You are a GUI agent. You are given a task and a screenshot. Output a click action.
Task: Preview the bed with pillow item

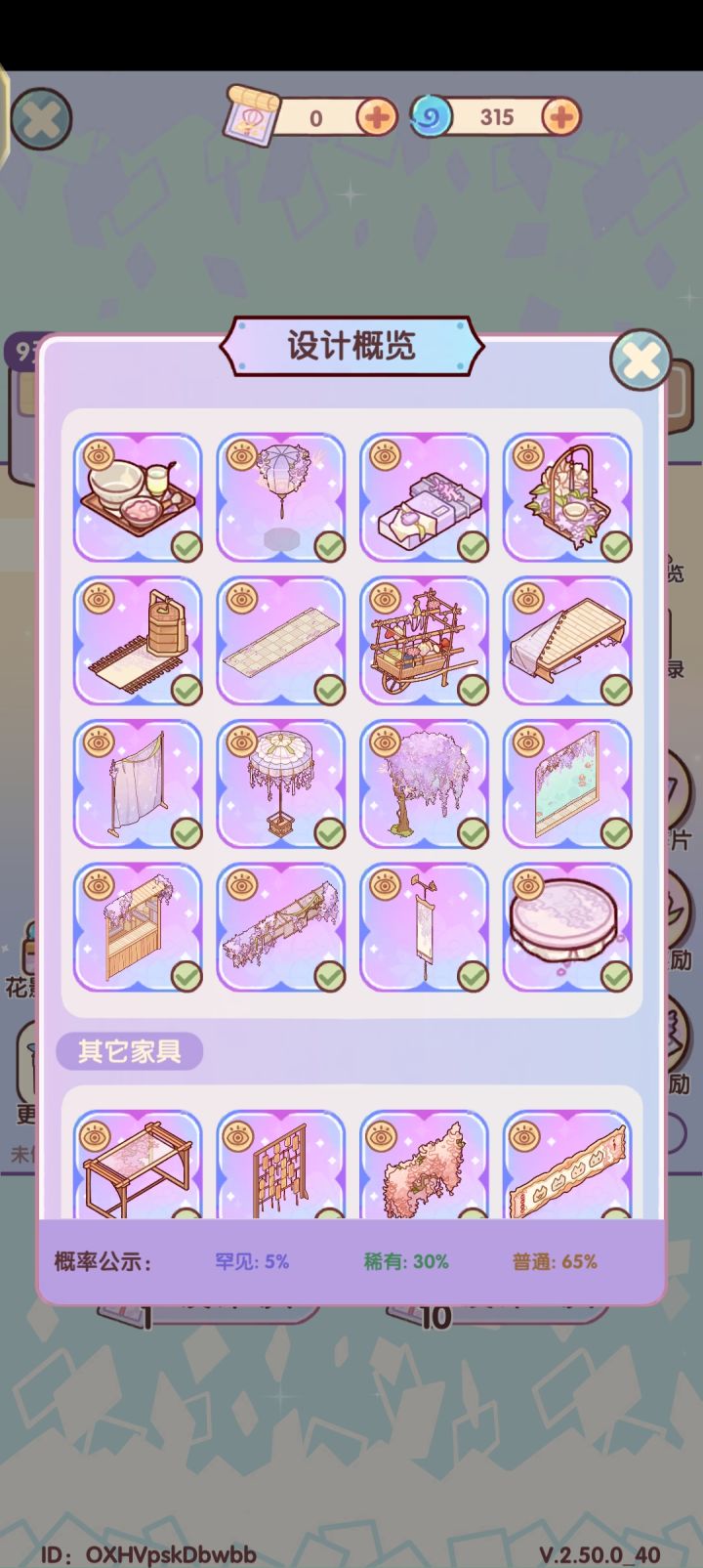pyautogui.click(x=425, y=497)
